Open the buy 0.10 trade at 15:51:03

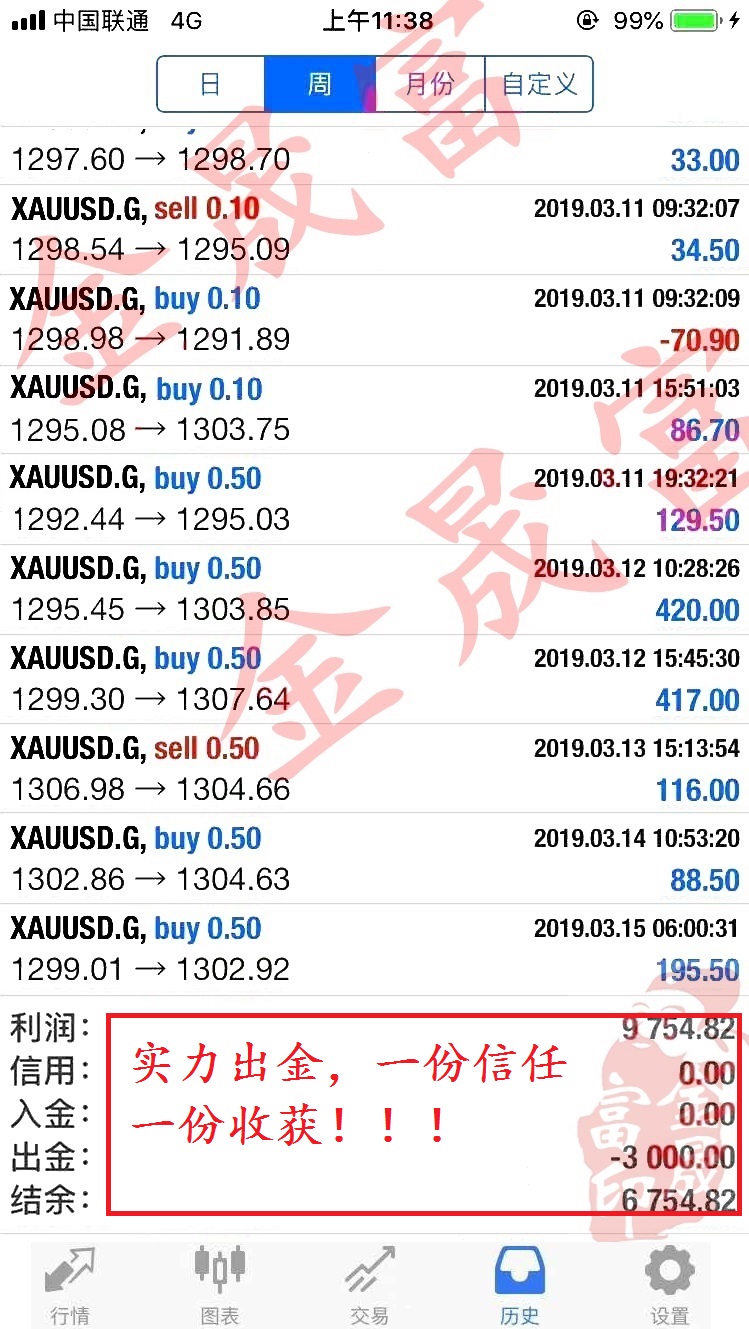point(374,410)
